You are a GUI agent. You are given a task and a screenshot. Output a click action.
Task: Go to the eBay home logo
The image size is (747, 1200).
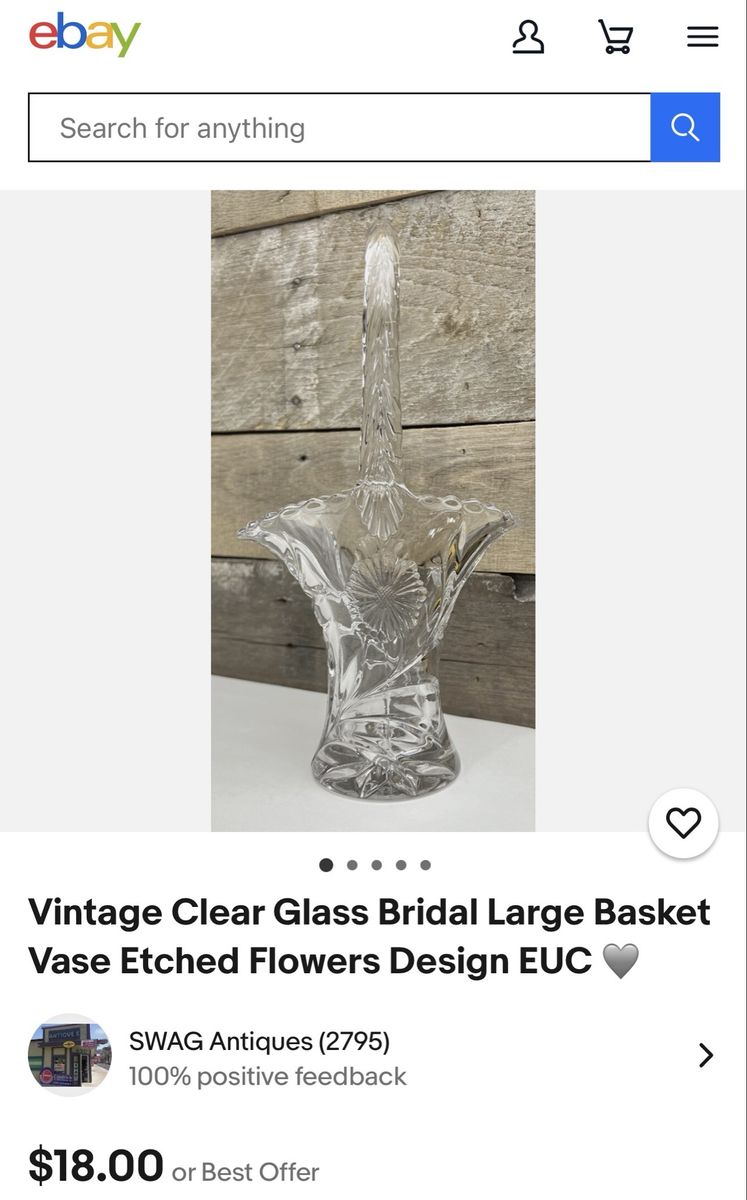point(85,36)
